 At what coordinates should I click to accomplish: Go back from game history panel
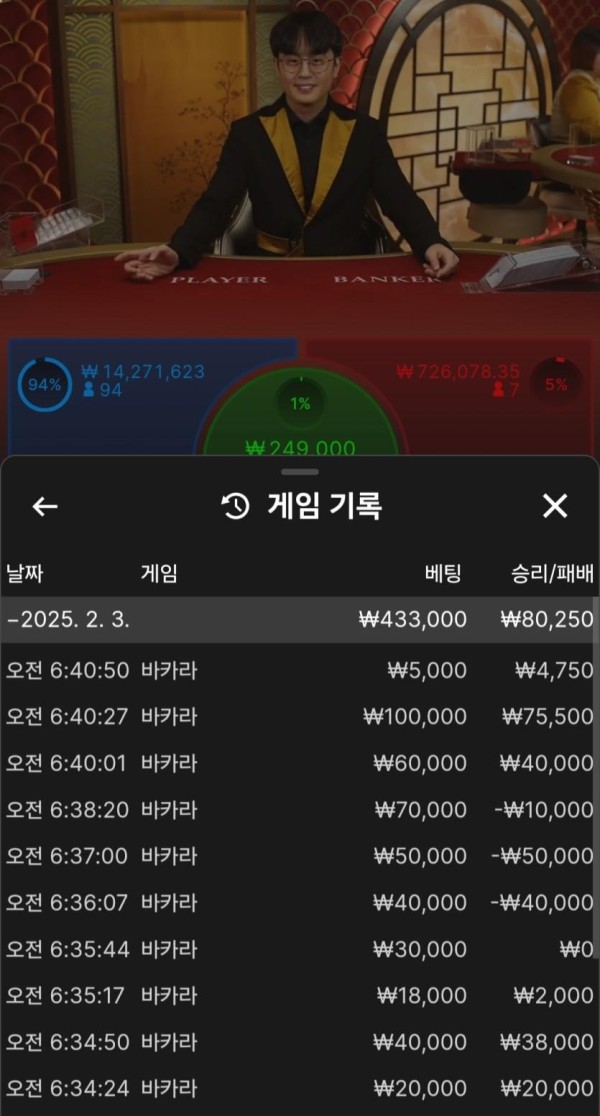coord(45,507)
